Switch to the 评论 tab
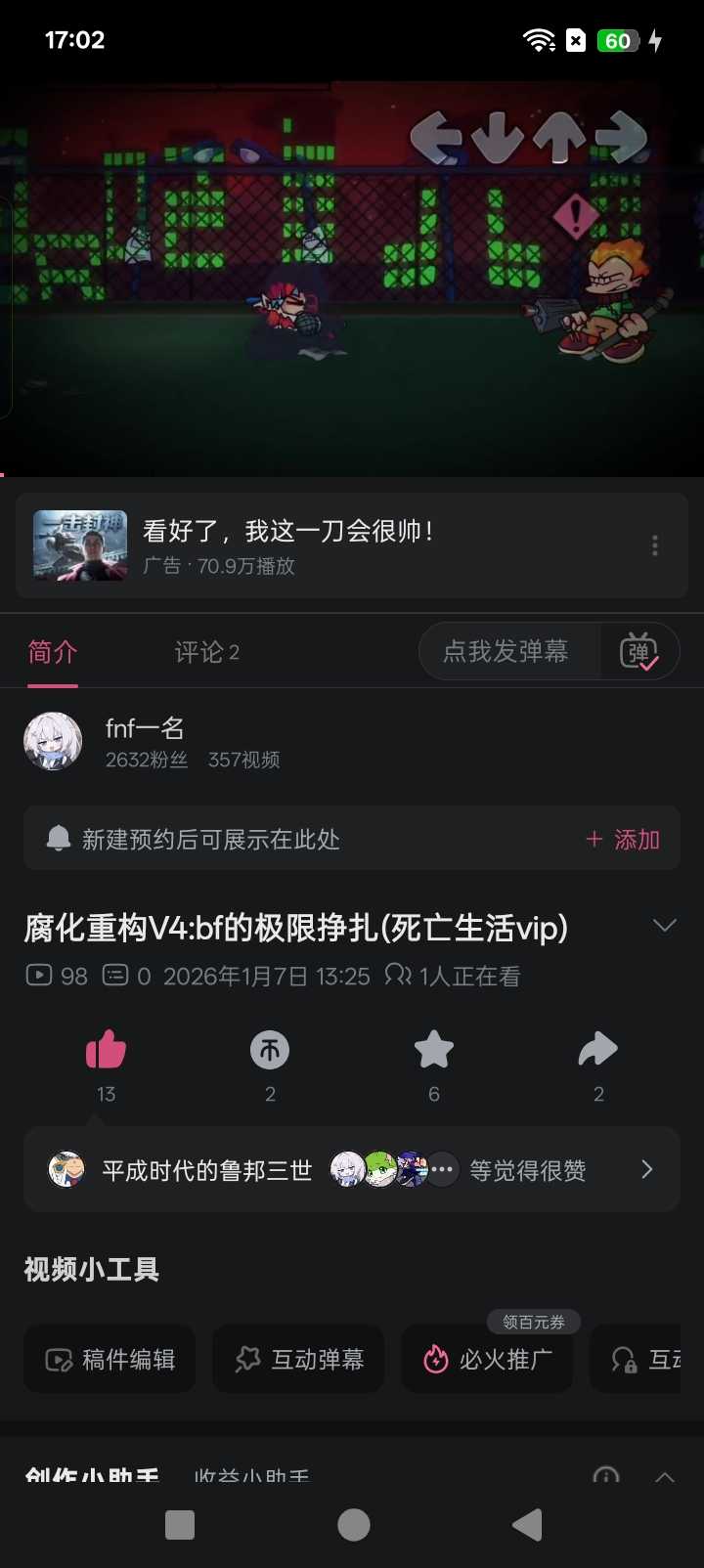Screen dimensions: 704x1568 (x=206, y=652)
